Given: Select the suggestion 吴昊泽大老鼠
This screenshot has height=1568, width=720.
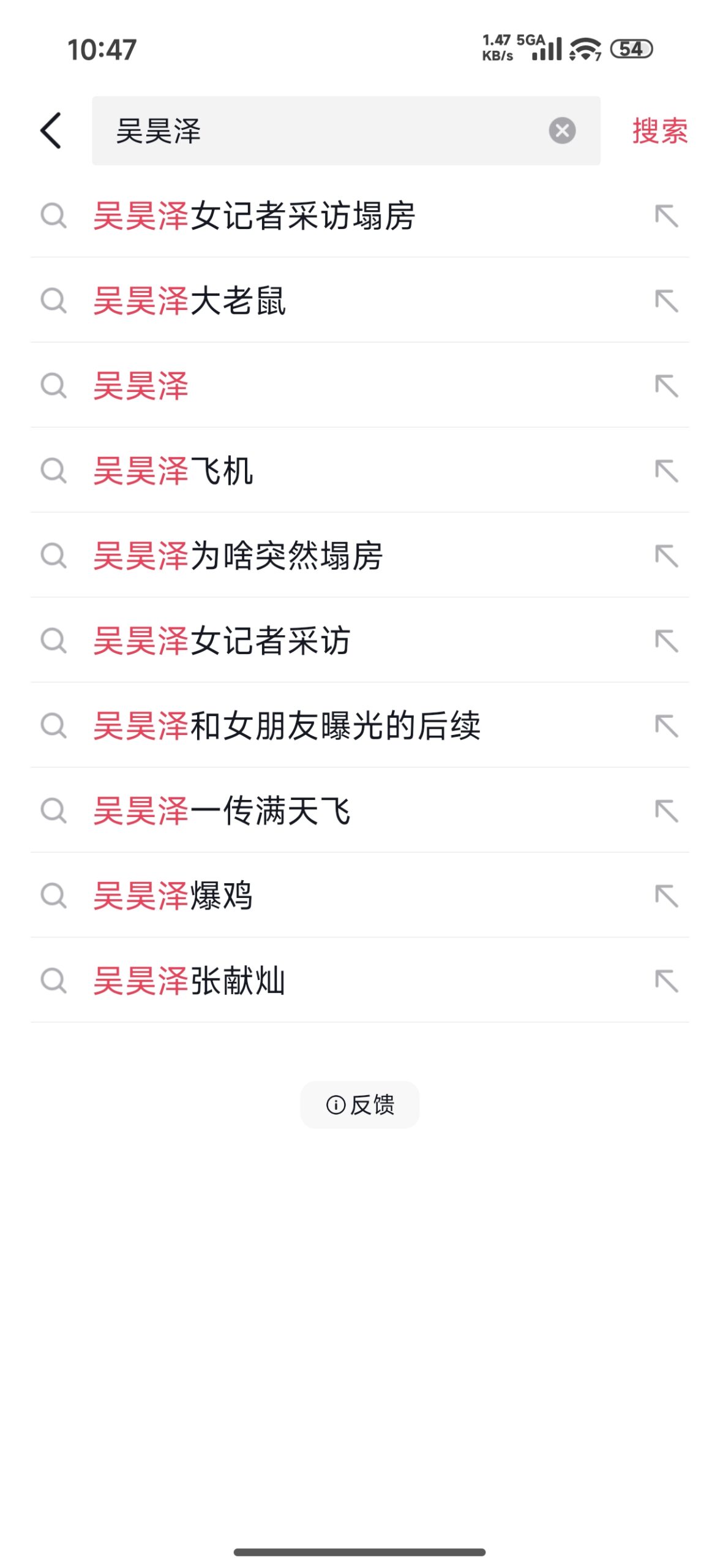Looking at the screenshot, I should (190, 301).
